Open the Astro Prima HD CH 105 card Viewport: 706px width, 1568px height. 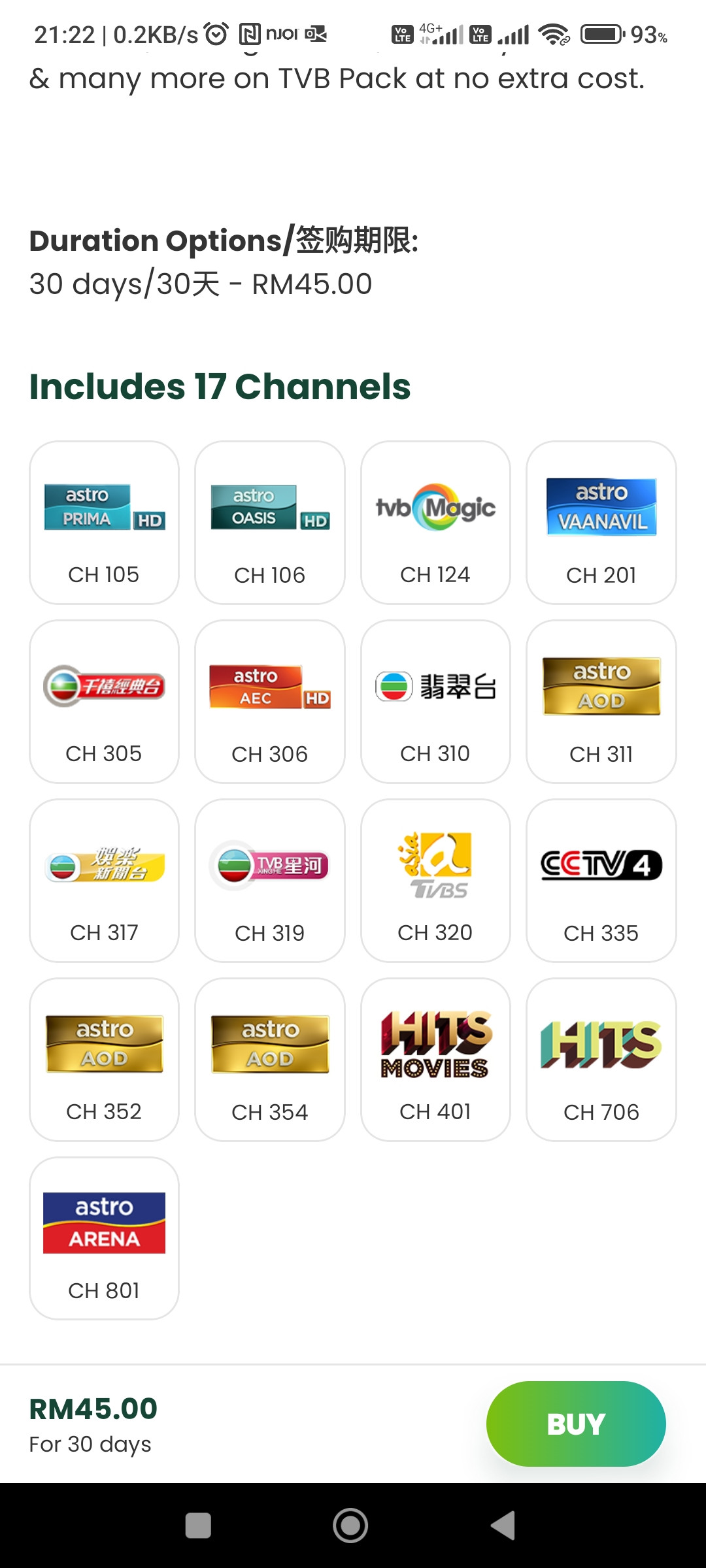(x=104, y=523)
